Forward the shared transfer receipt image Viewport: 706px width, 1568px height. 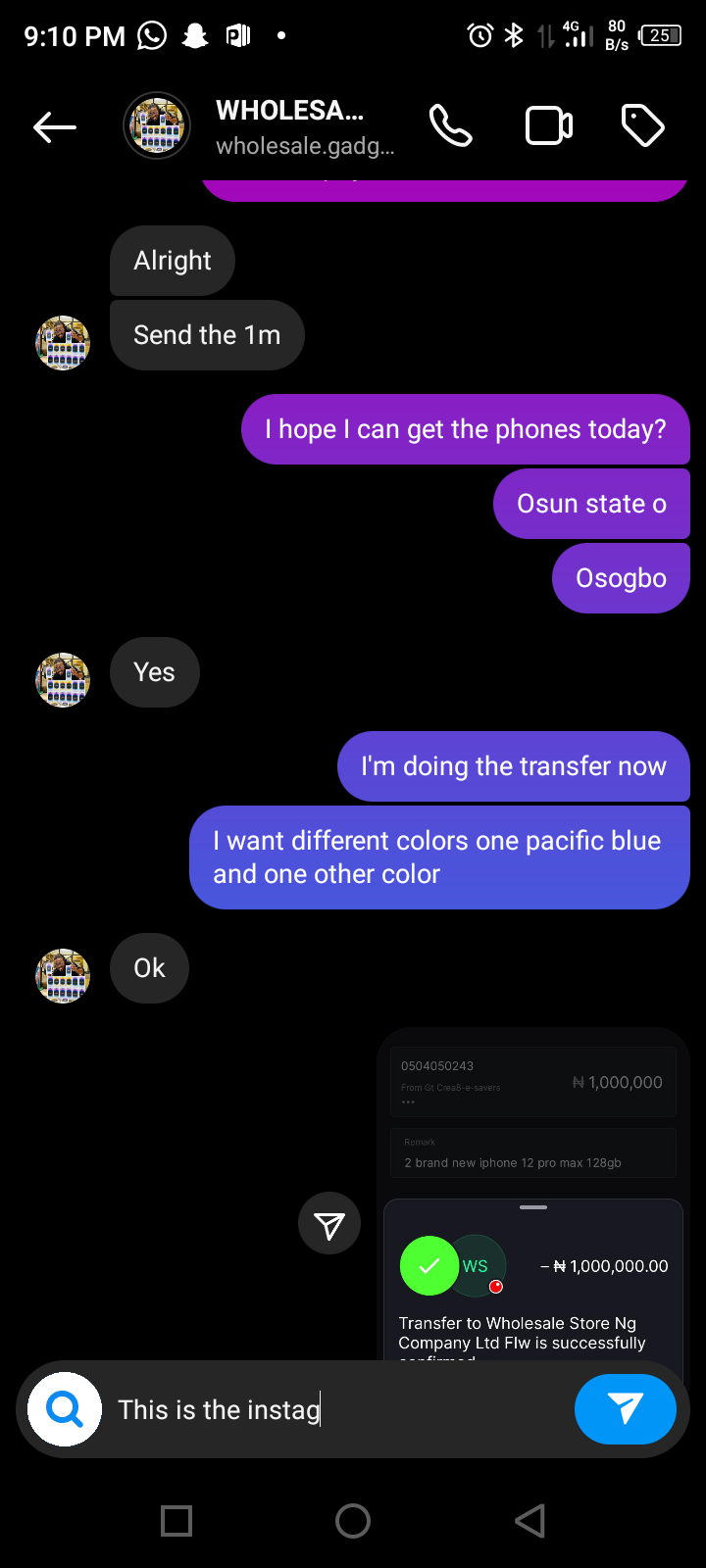(x=329, y=1223)
